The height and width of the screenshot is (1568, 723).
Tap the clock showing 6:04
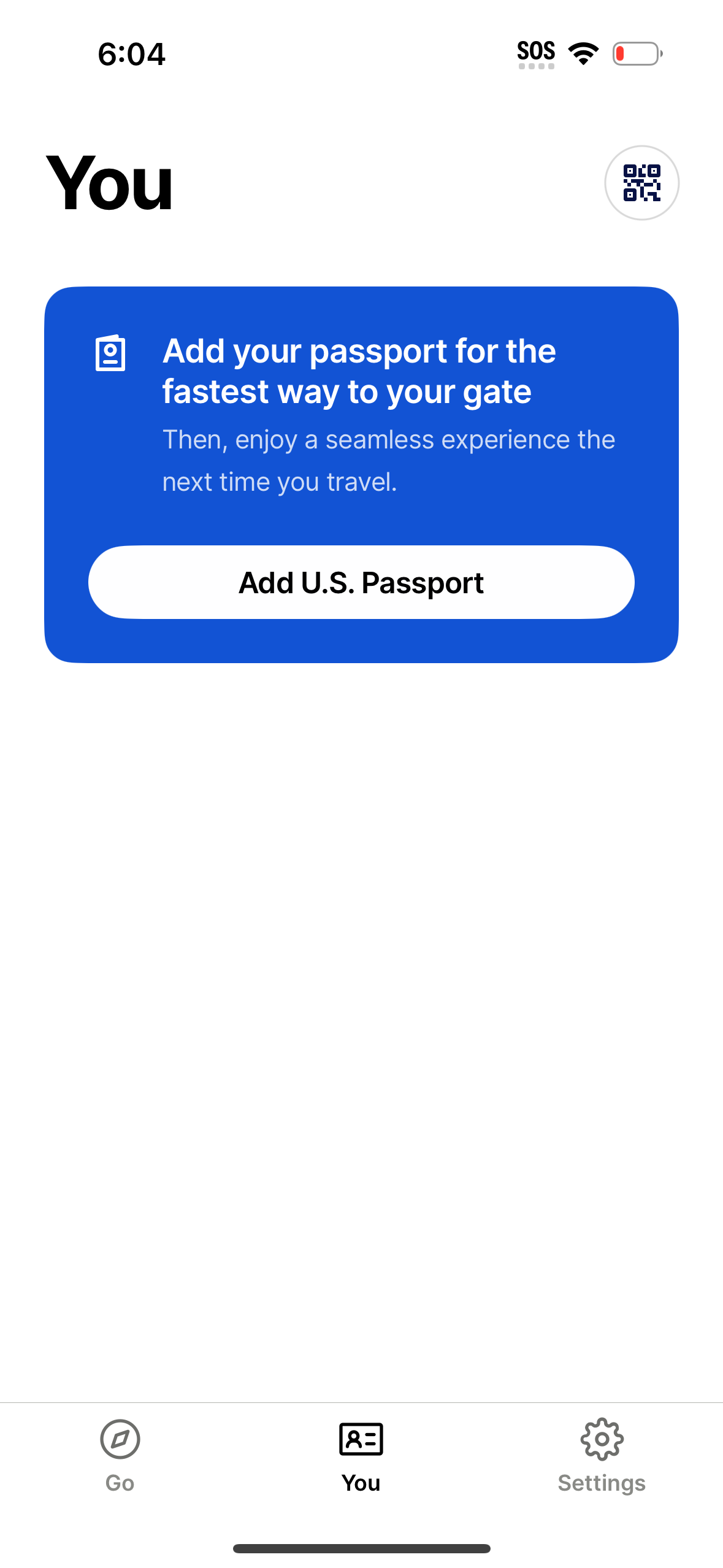point(131,54)
